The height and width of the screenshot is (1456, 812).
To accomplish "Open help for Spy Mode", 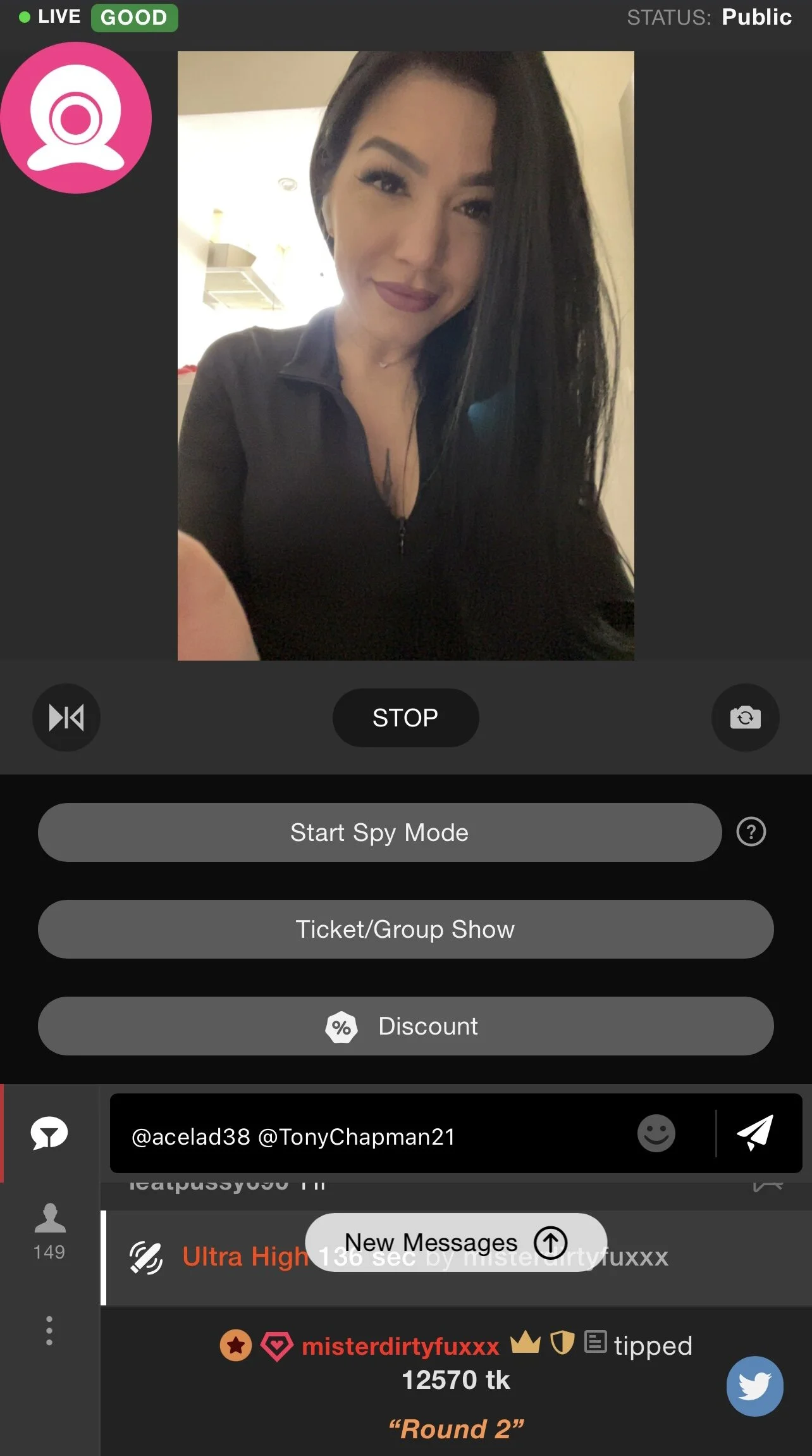I will pyautogui.click(x=751, y=832).
